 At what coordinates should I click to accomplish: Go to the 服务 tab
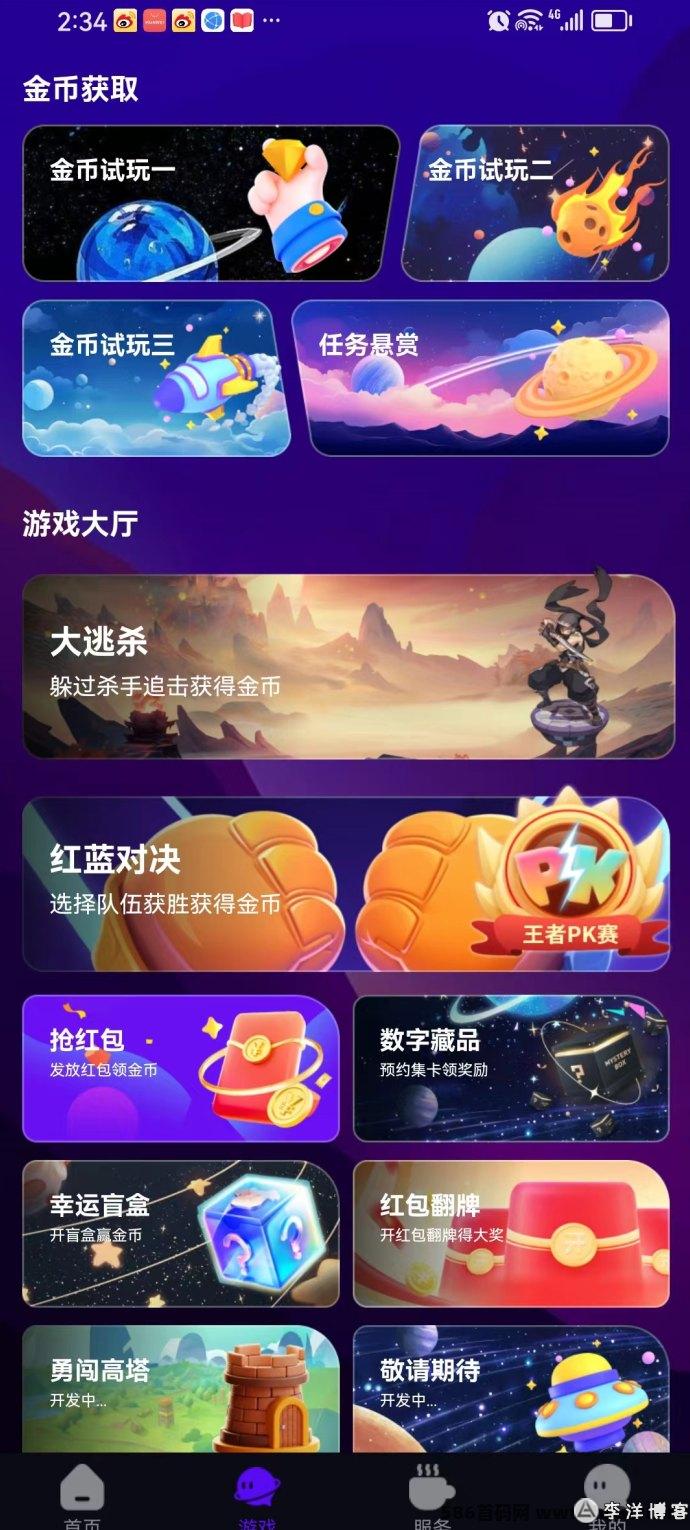pyautogui.click(x=432, y=1496)
